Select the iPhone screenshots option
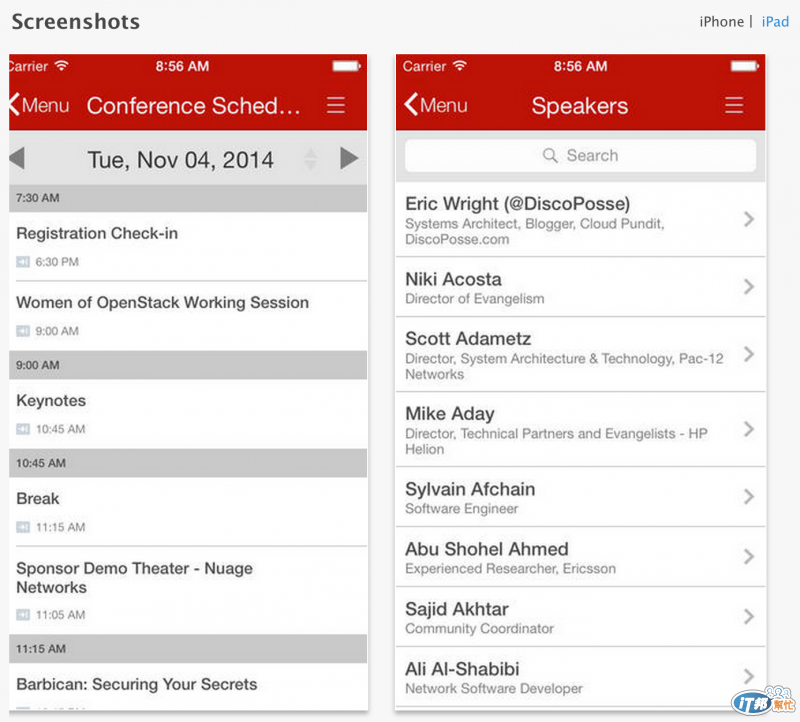This screenshot has height=722, width=800. (x=721, y=21)
